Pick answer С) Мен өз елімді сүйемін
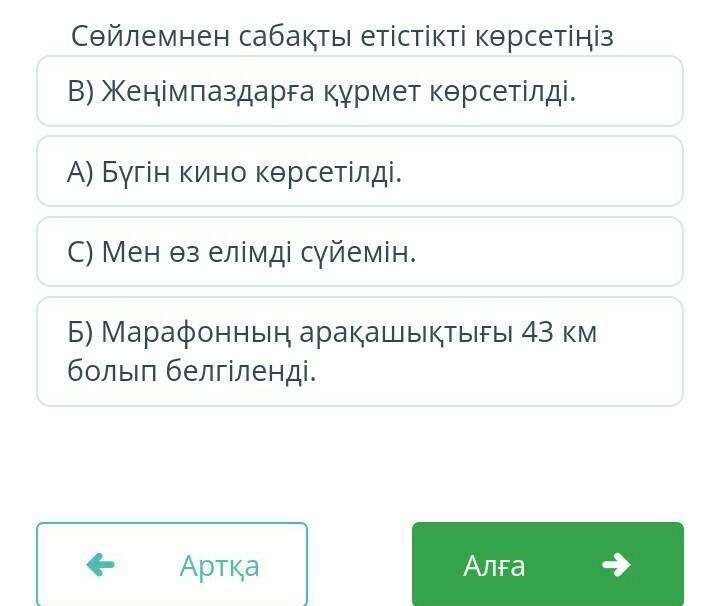This screenshot has width=701, height=606. tap(360, 252)
